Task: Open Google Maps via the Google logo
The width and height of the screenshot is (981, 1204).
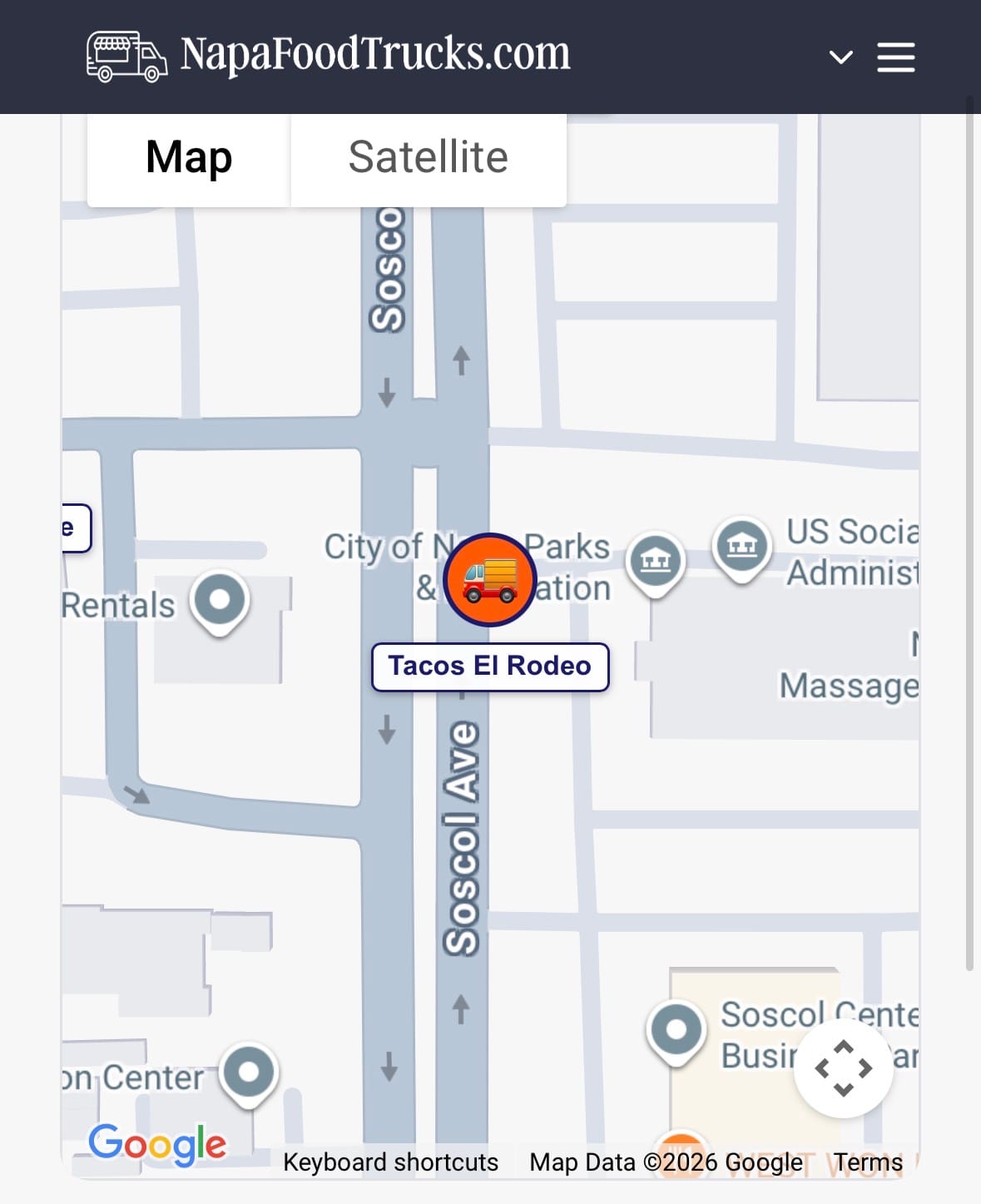Action: pos(157,1144)
